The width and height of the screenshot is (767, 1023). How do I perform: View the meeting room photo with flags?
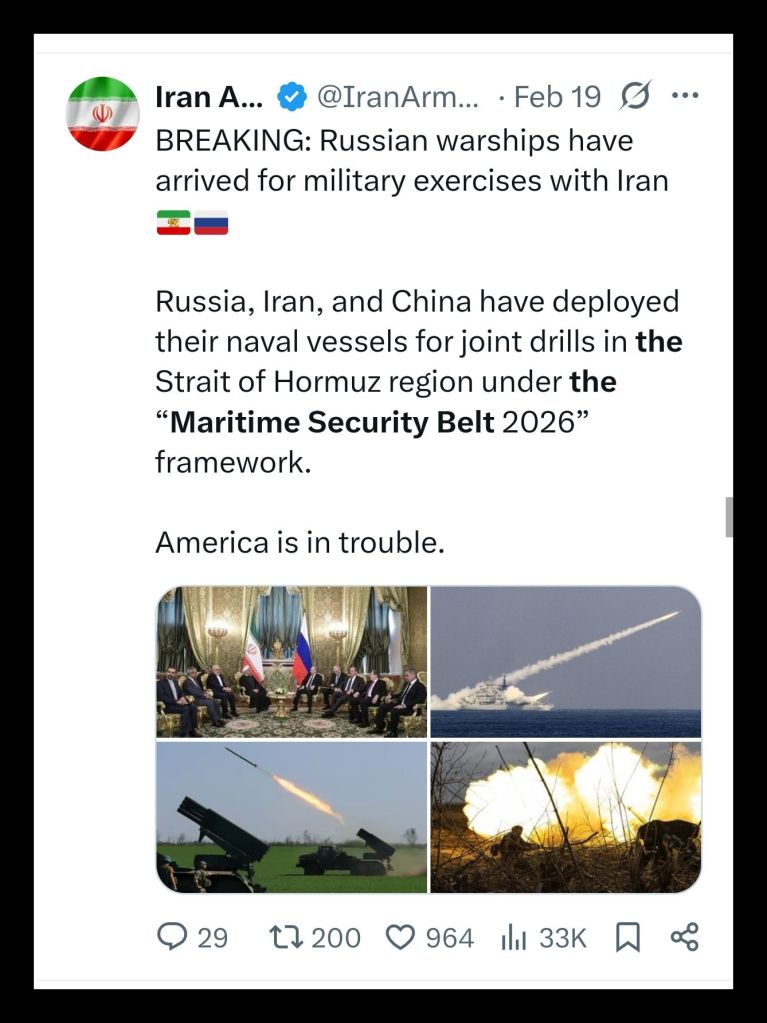point(292,661)
